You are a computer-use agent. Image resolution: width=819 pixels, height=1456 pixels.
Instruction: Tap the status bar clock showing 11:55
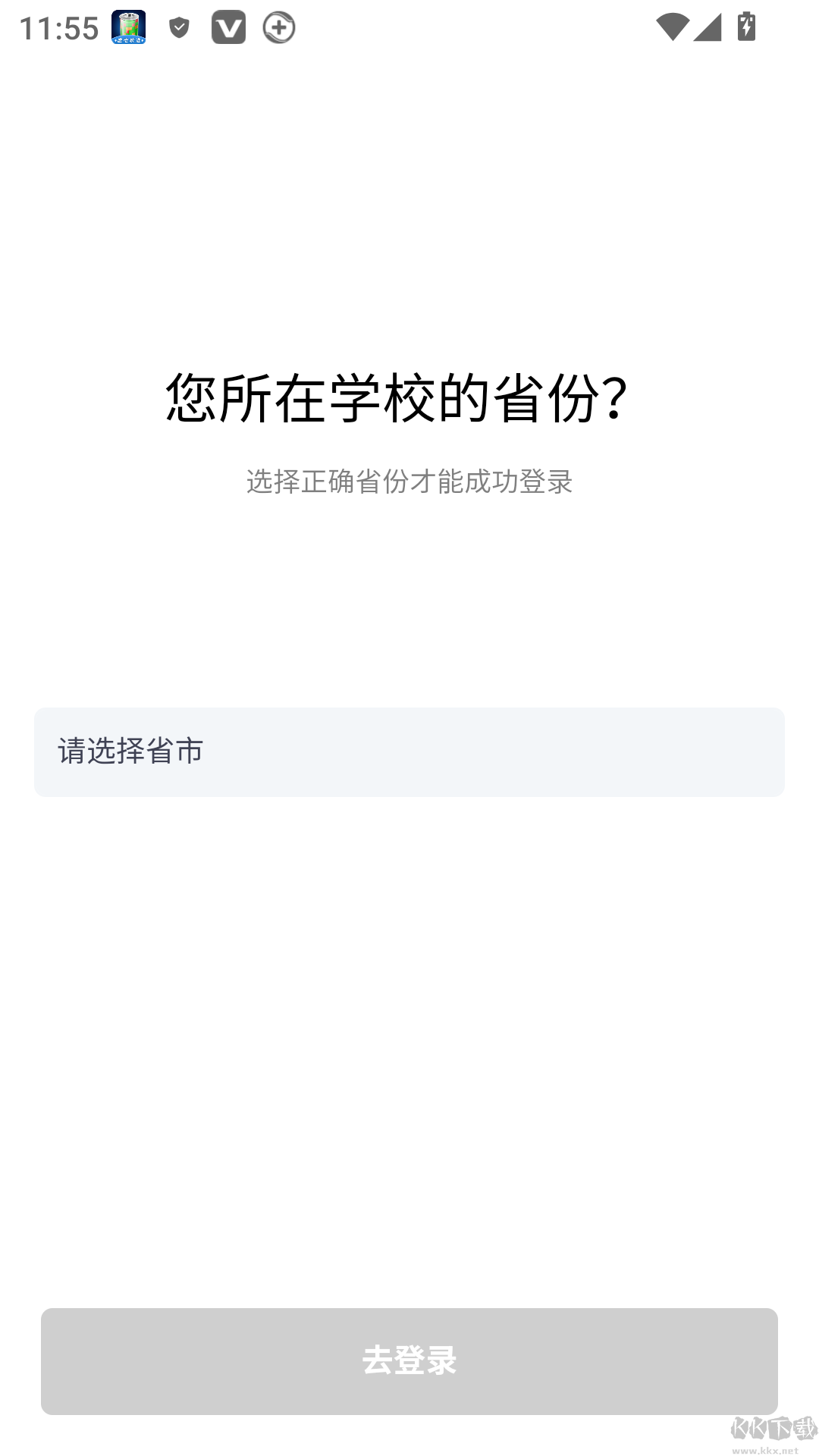(x=59, y=28)
